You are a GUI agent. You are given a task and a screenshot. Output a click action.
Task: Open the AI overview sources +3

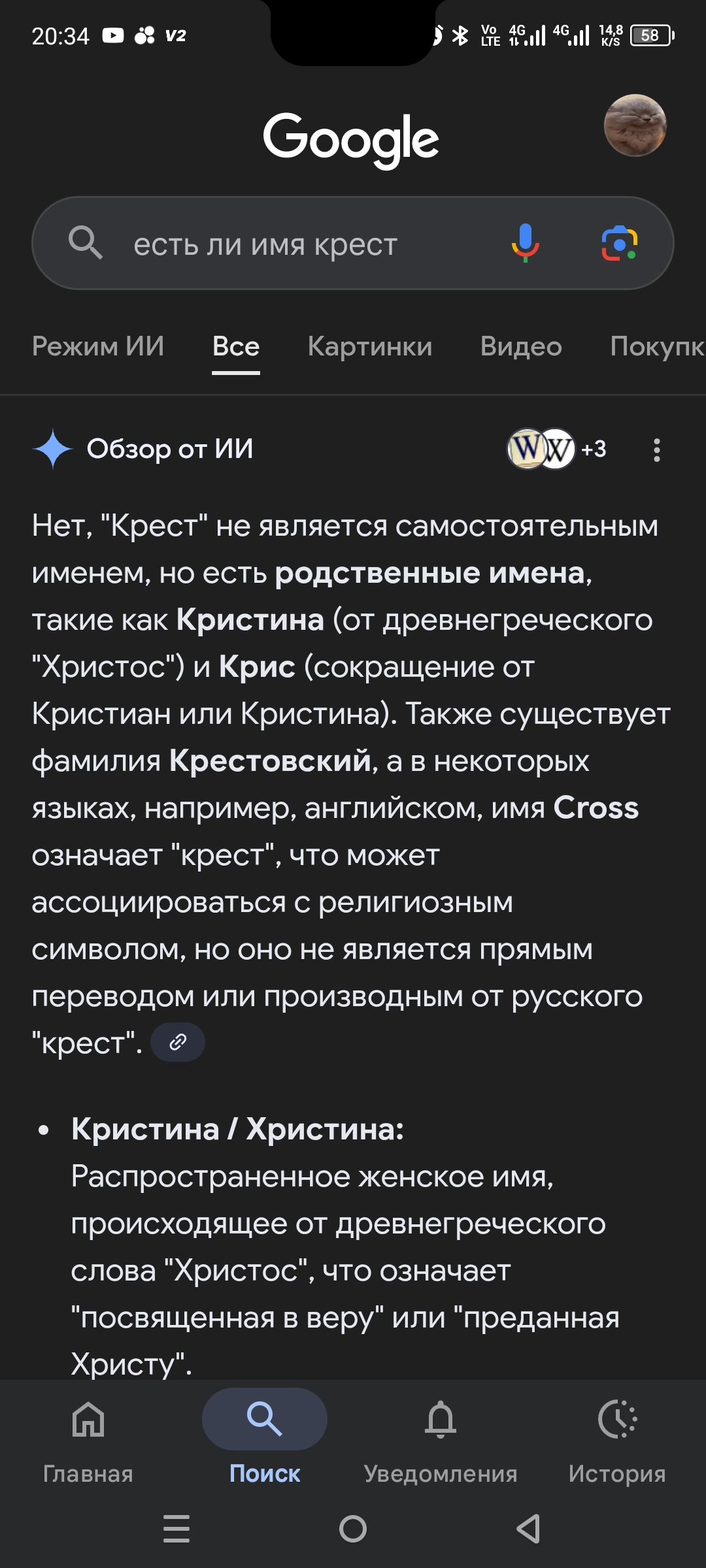tap(557, 449)
